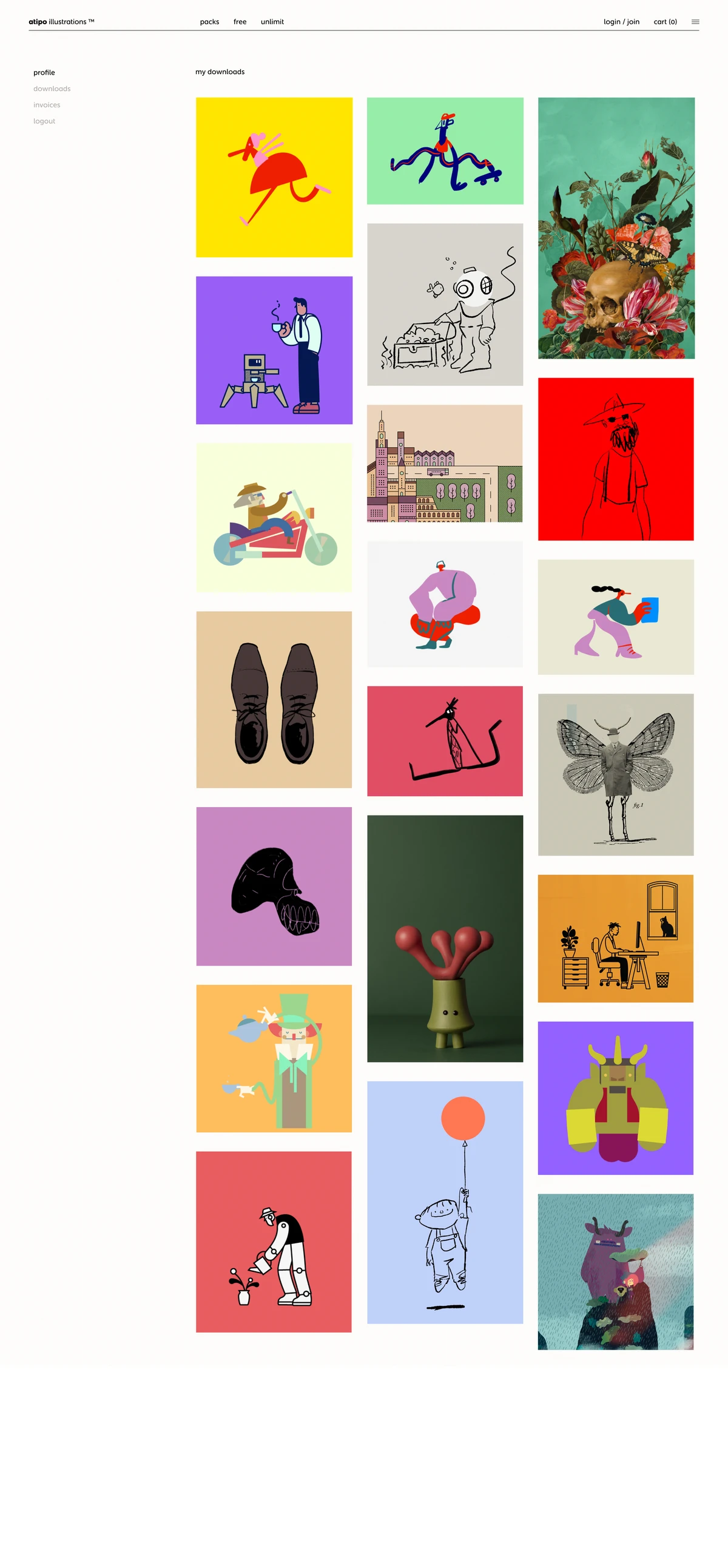
Task: Open the diver with treasure chest sketch
Action: 445,303
